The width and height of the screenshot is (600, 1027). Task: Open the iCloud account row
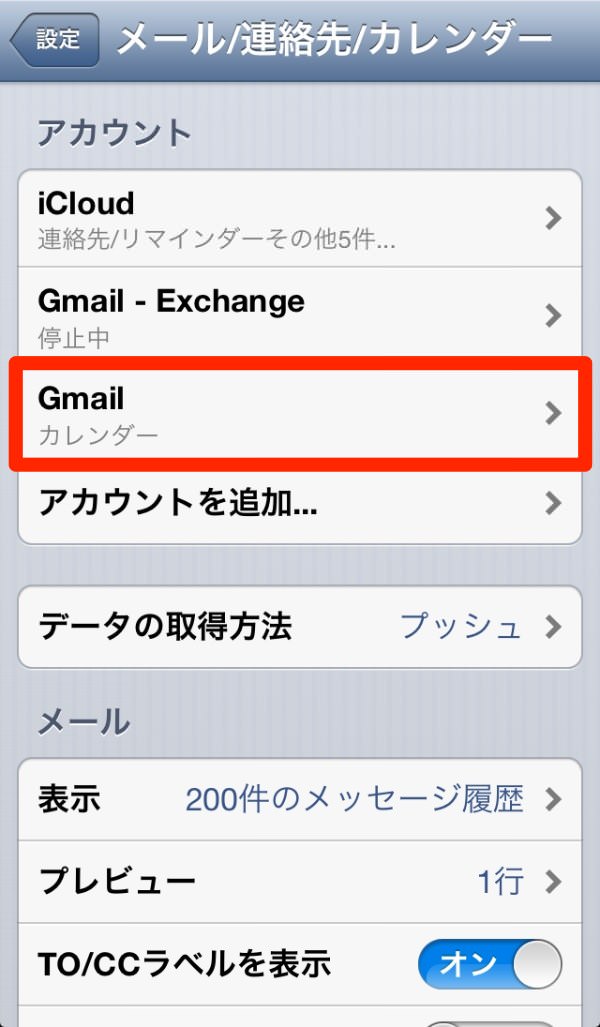click(300, 218)
